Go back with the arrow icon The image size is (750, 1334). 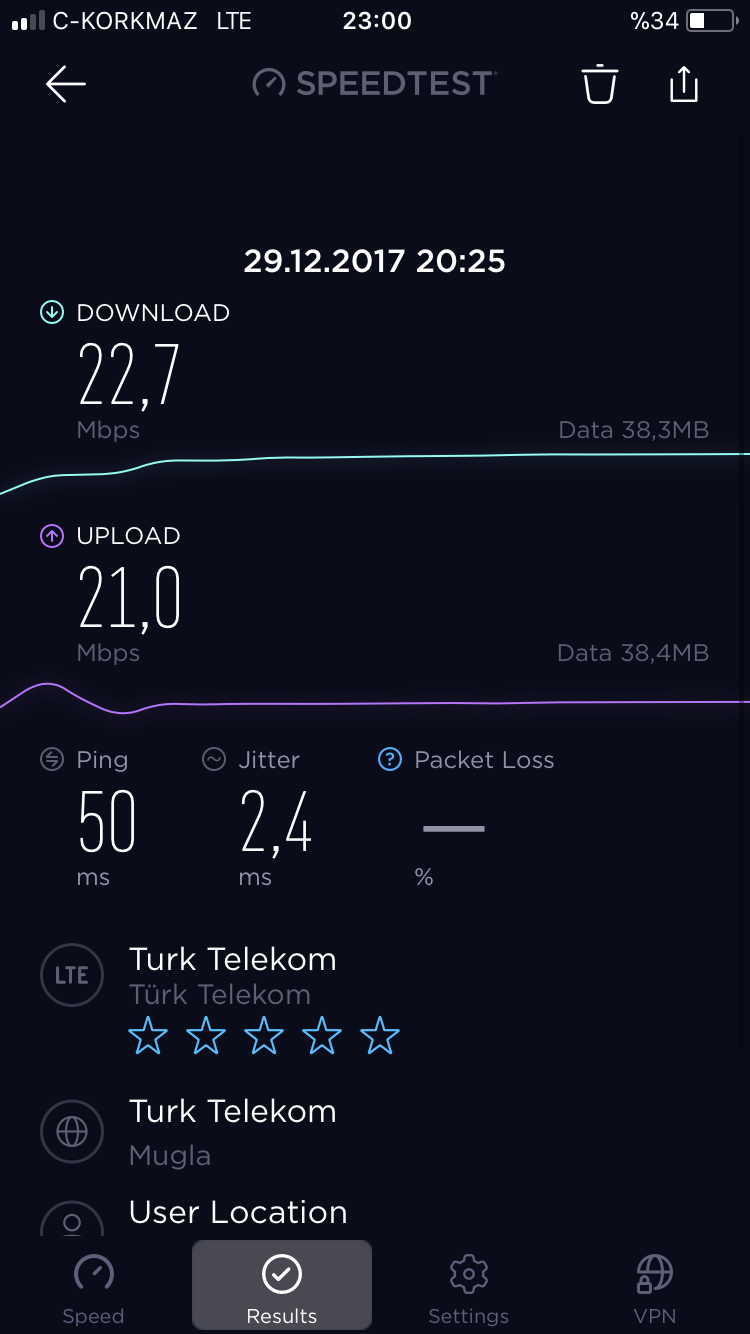66,85
